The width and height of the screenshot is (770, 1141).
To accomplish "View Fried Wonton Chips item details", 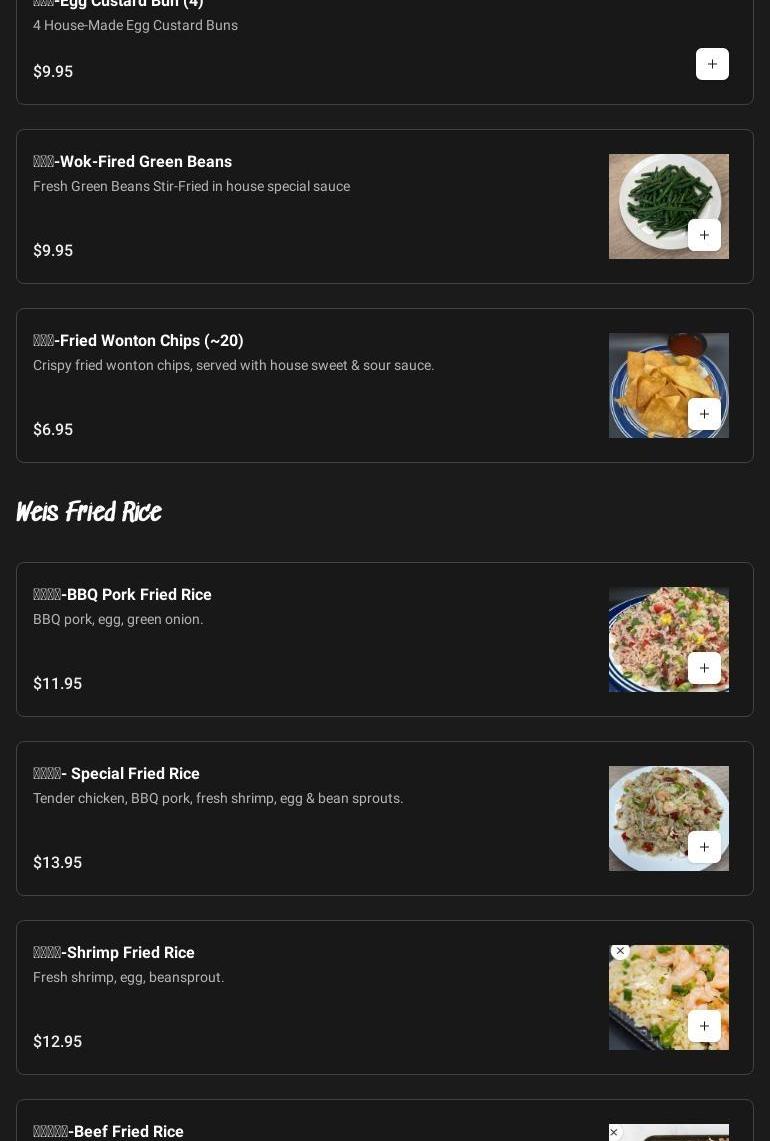I will [x=300, y=385].
